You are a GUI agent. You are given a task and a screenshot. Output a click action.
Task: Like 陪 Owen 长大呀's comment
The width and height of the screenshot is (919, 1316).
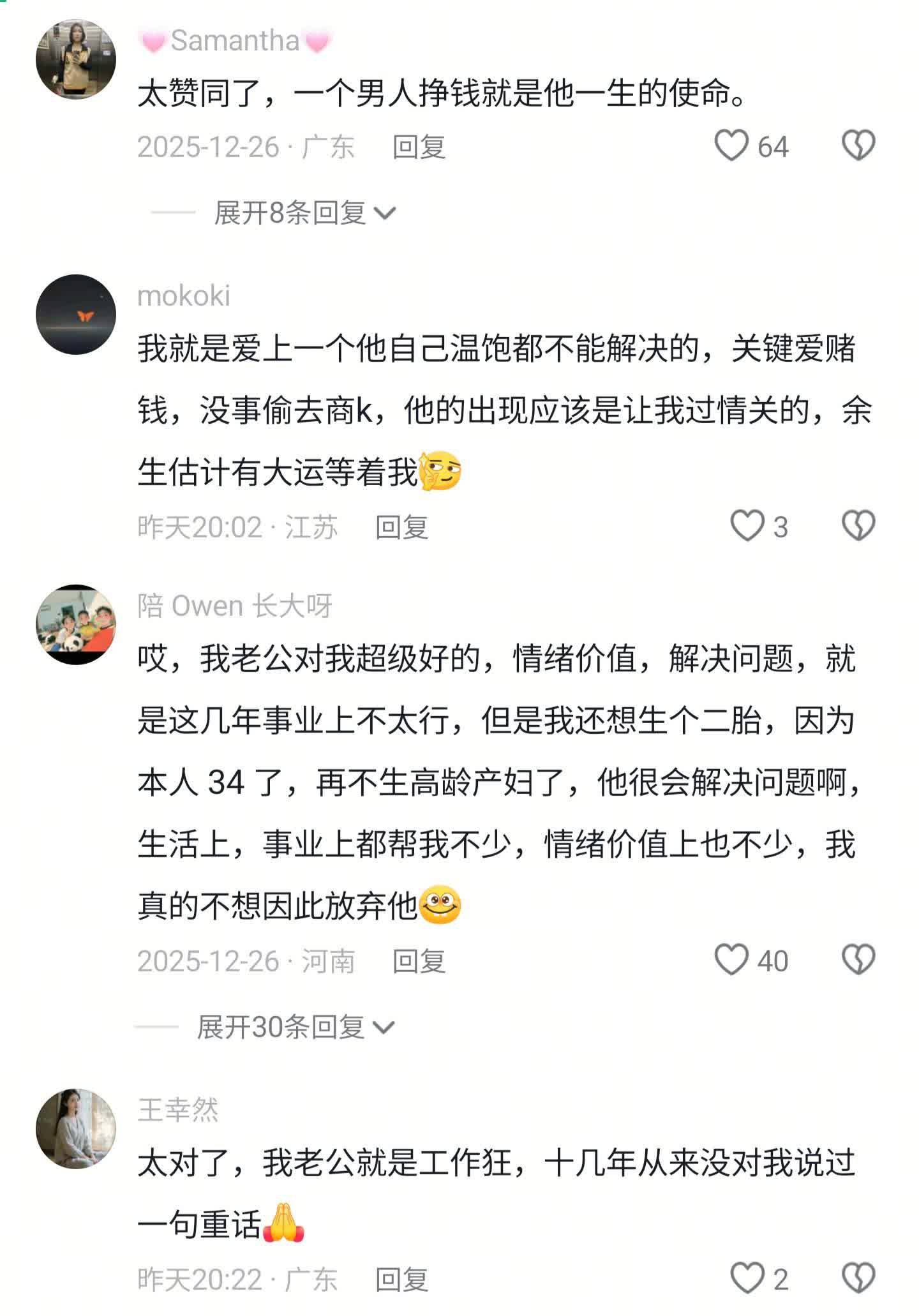coord(731,961)
